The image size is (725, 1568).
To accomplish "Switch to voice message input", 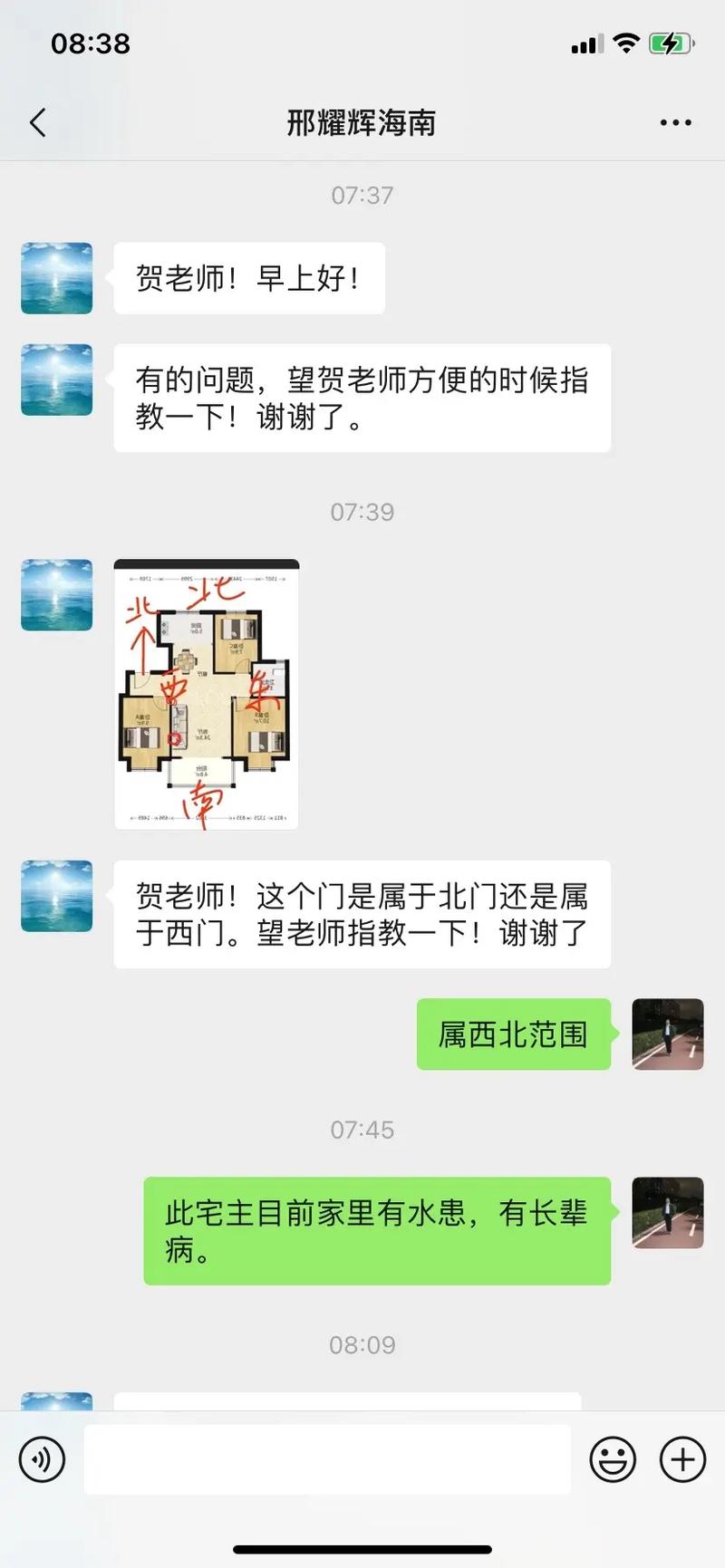I will pos(42,1459).
